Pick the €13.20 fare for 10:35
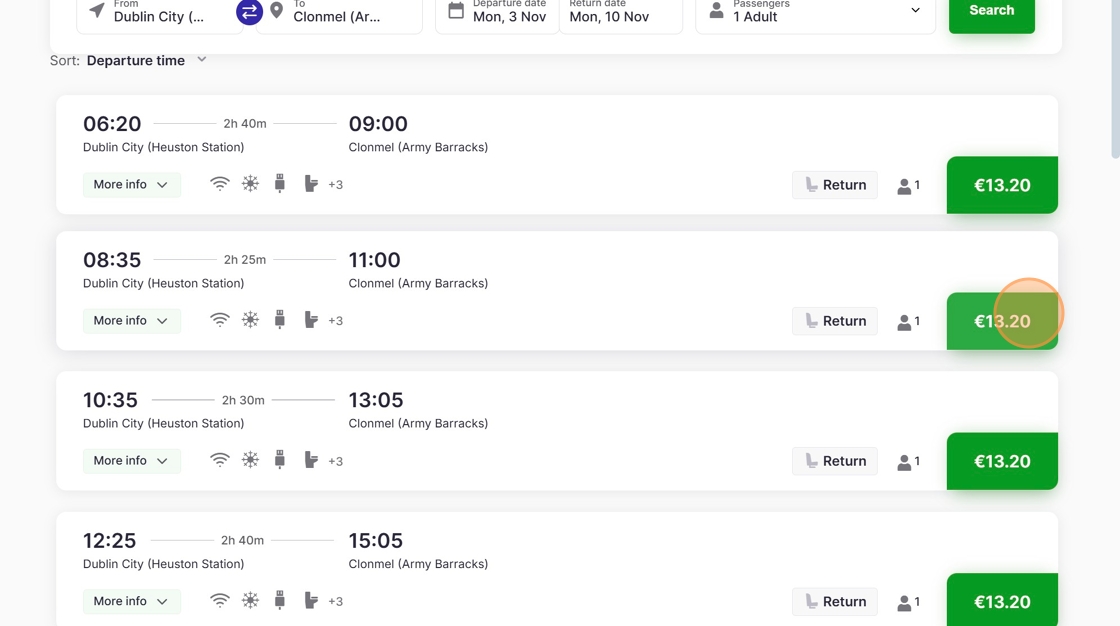Screen dimensions: 1120x626 pos(1002,461)
